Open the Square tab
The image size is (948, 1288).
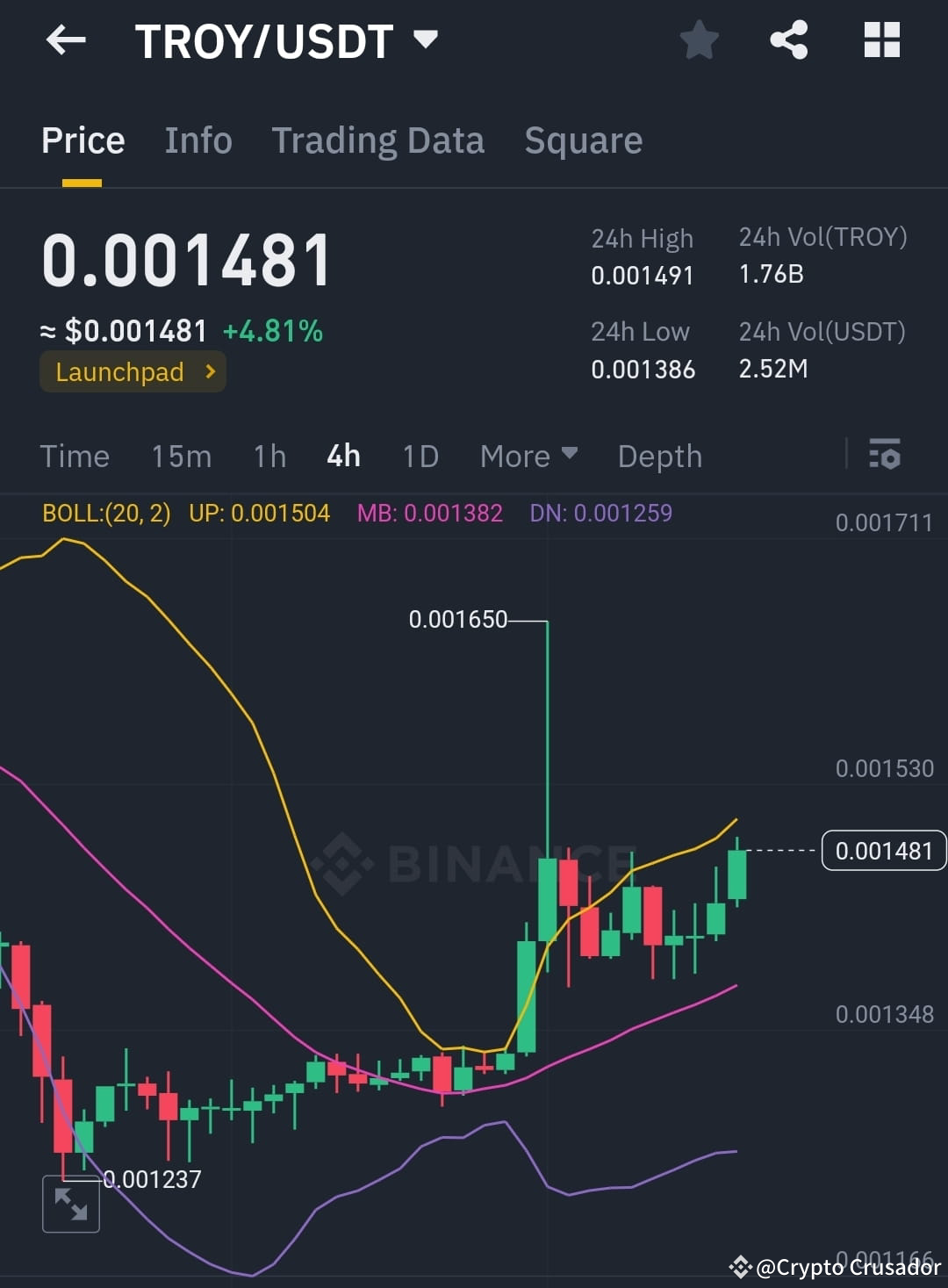583,140
